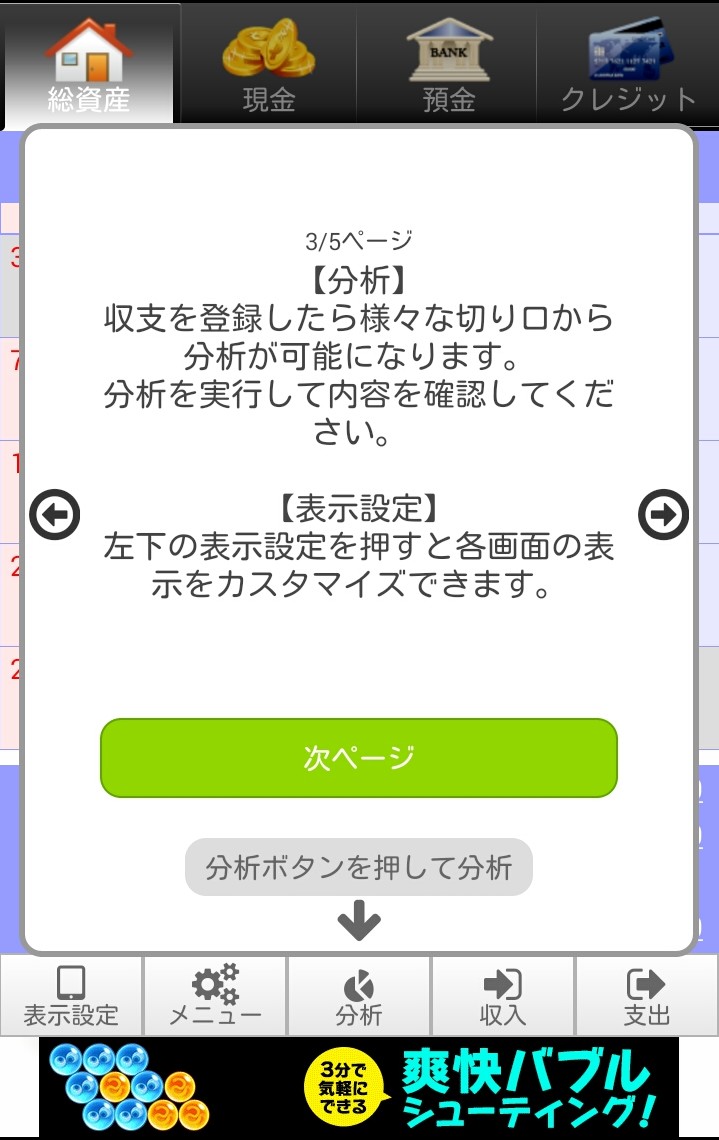Go to next tutorial page arrow
Screen dimensions: 719x1140
coord(663,515)
